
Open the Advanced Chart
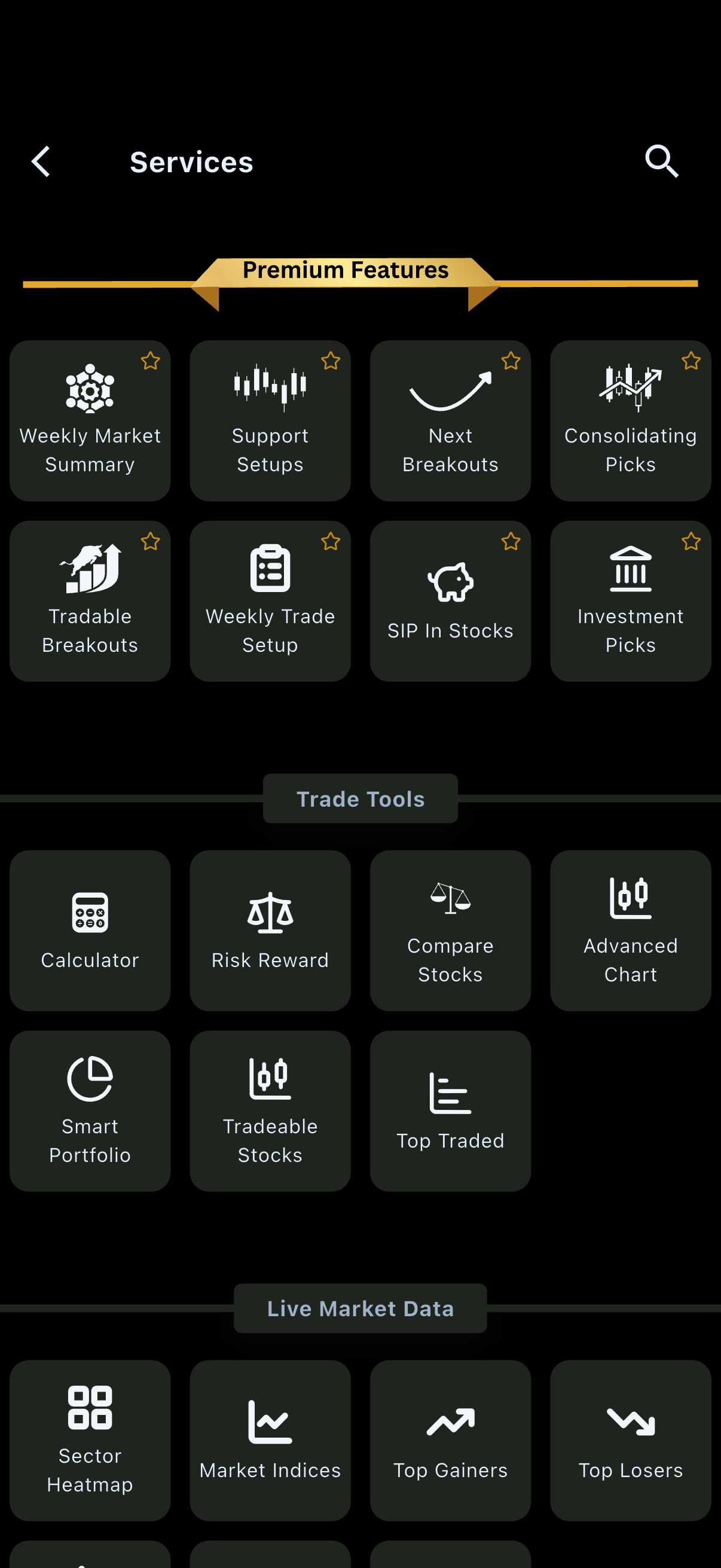pos(630,930)
